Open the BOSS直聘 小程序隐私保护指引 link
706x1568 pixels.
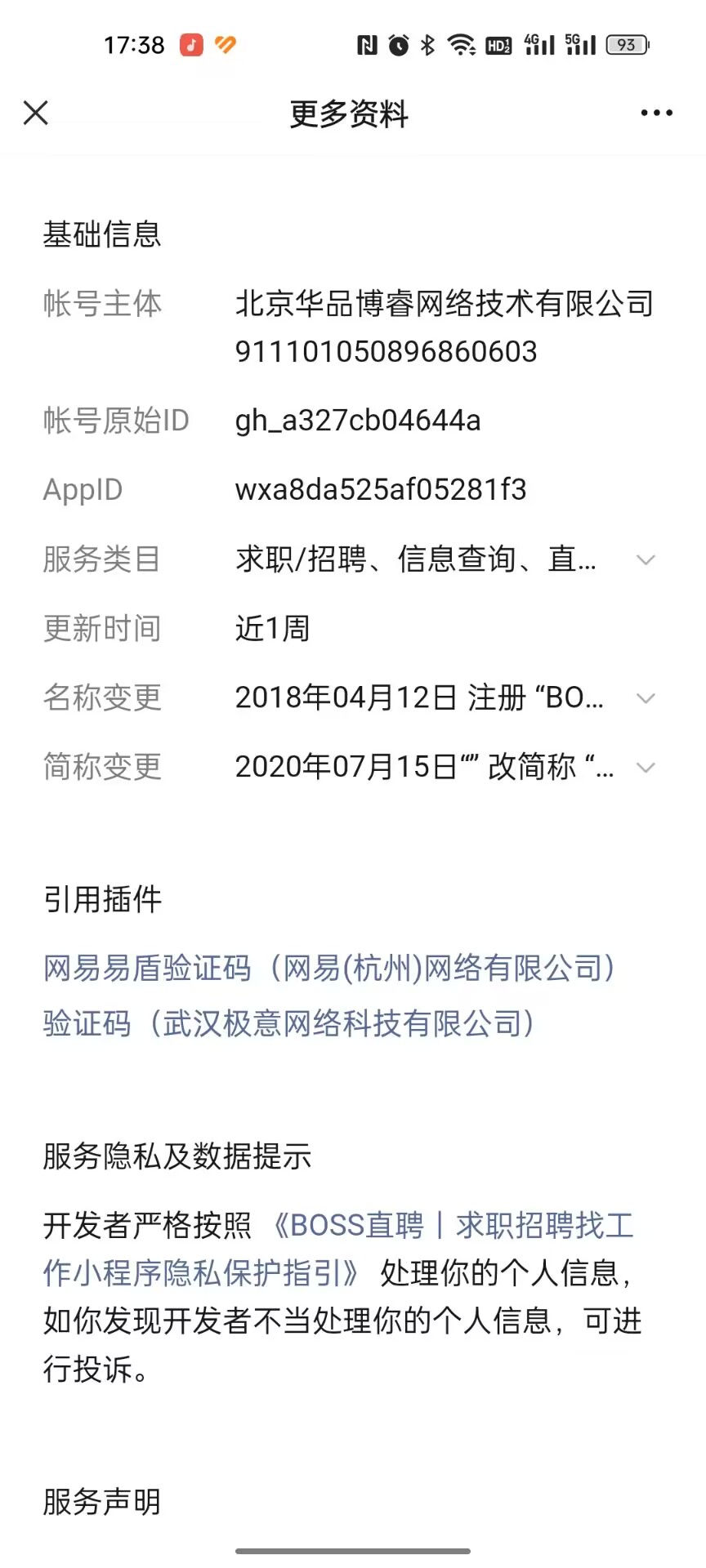pyautogui.click(x=338, y=1249)
